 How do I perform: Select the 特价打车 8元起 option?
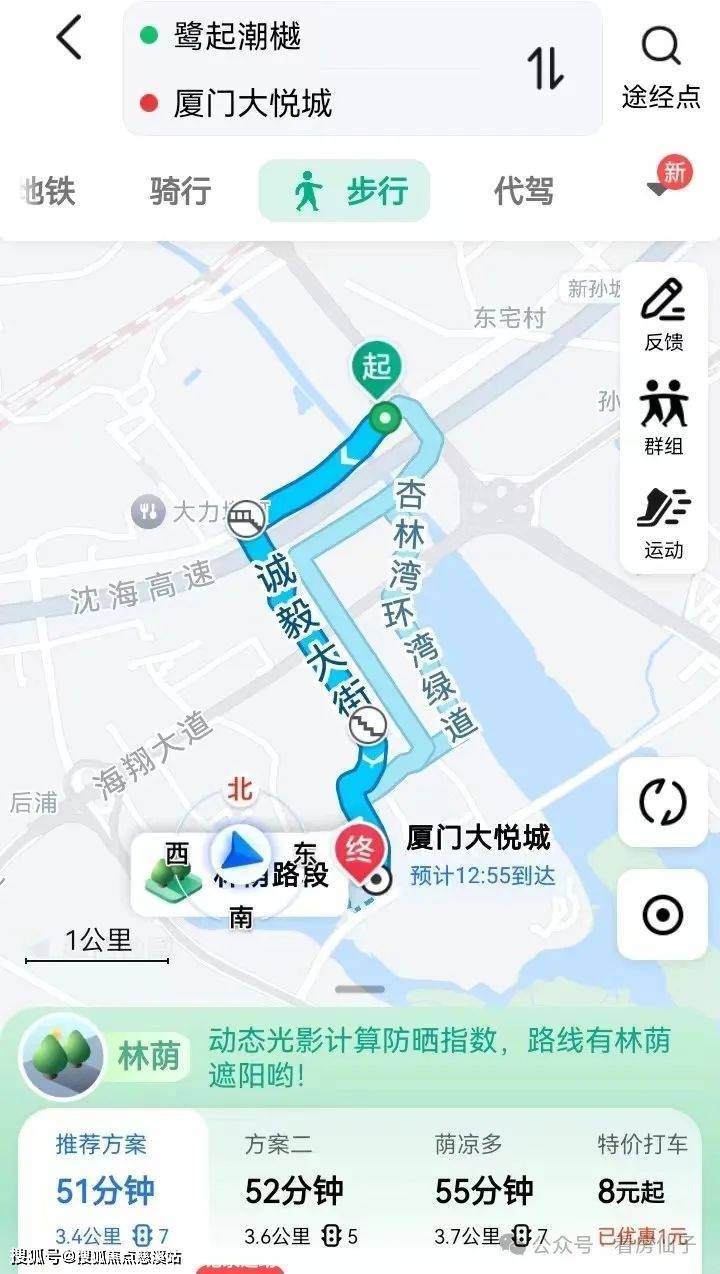tap(642, 1190)
